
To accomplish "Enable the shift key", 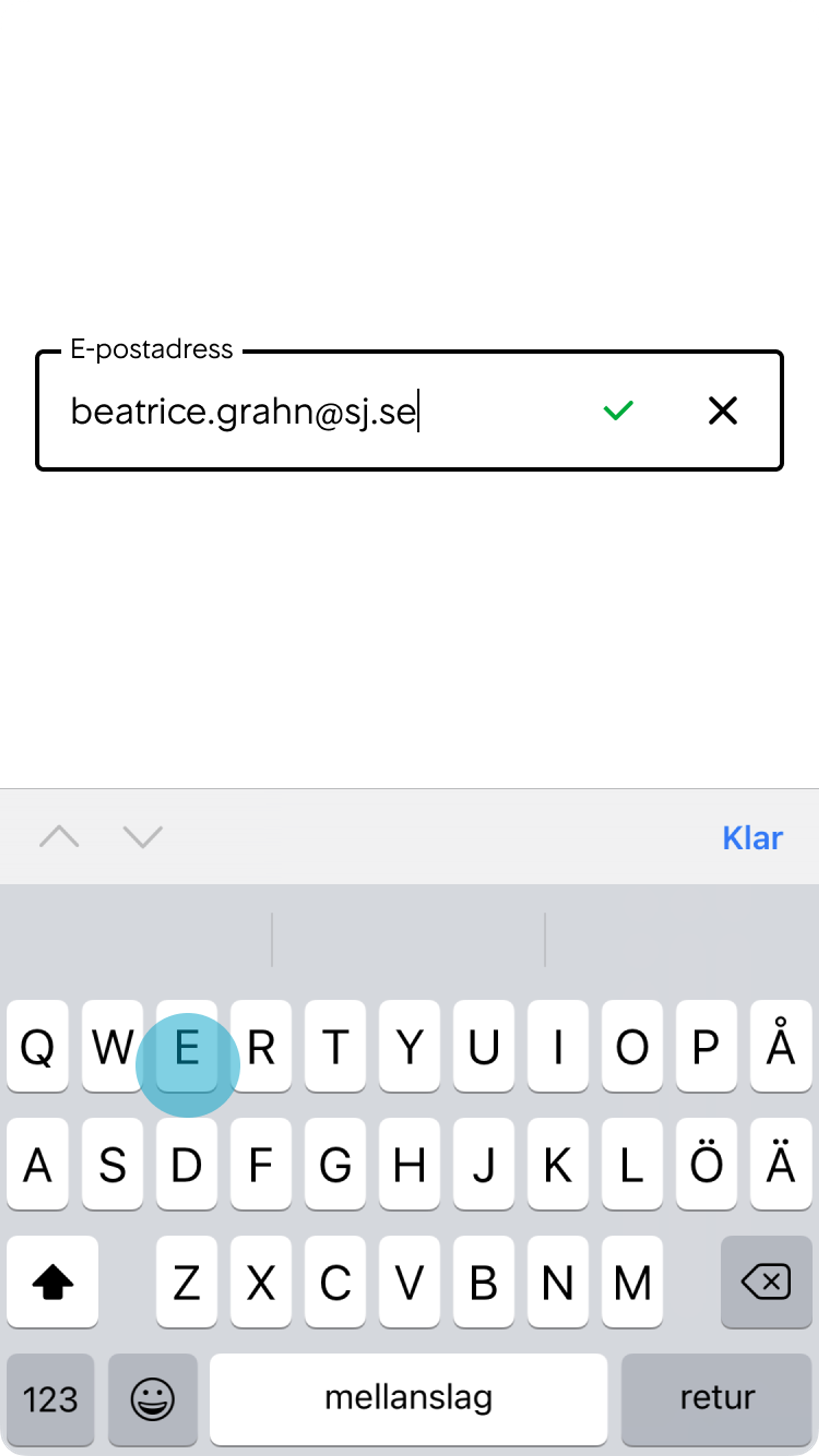I will tap(53, 1281).
